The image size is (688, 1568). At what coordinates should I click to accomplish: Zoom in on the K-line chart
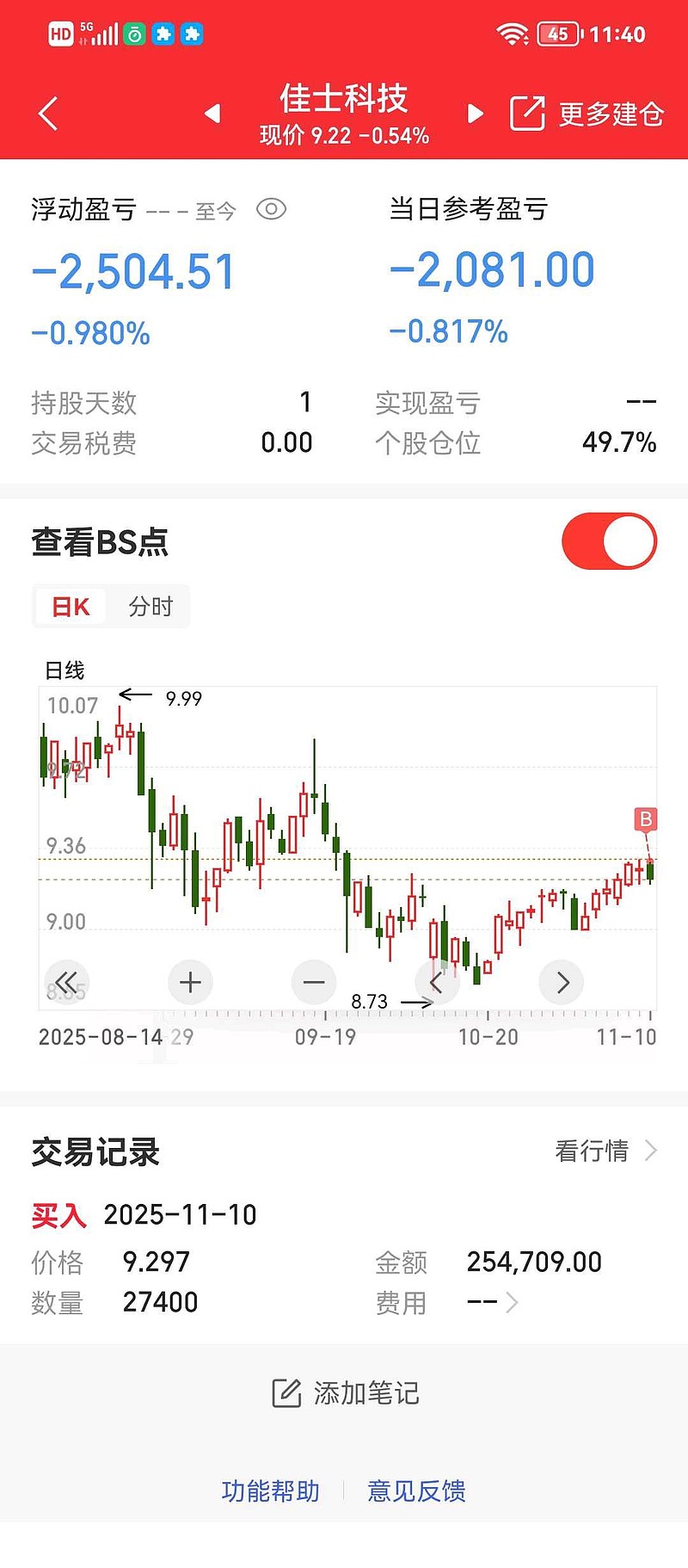pos(190,982)
